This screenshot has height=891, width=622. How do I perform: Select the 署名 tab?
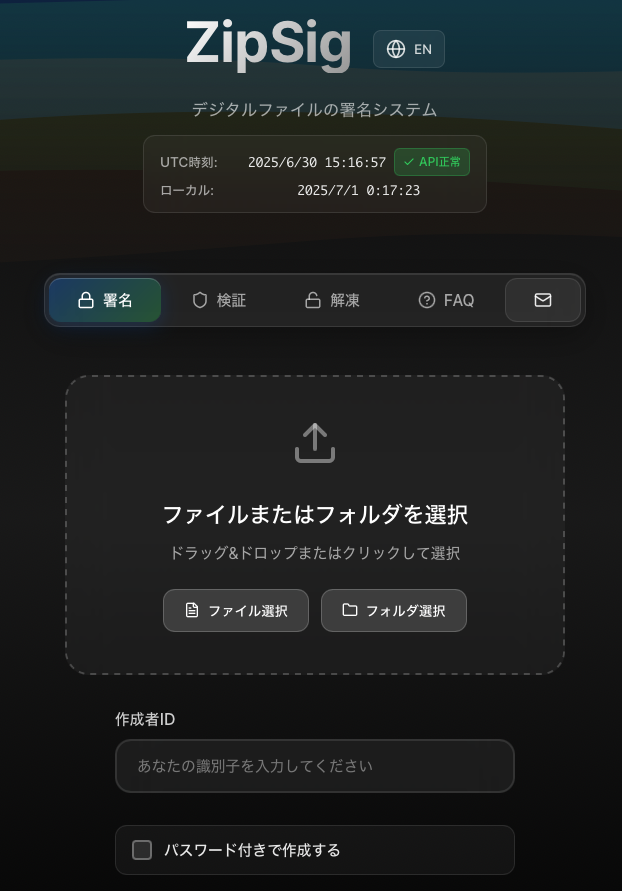pos(105,300)
